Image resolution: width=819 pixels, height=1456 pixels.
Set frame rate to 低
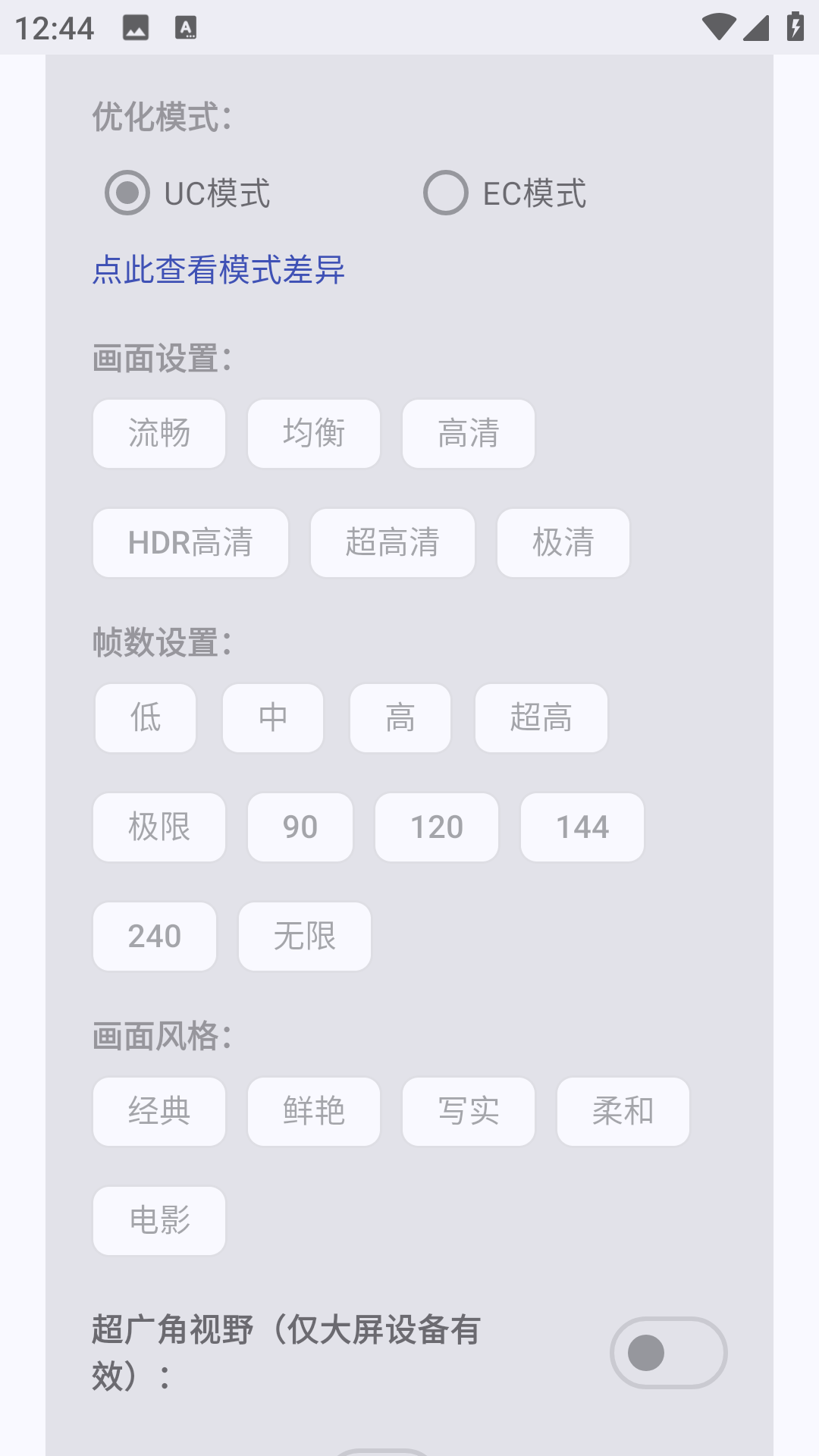coord(145,717)
